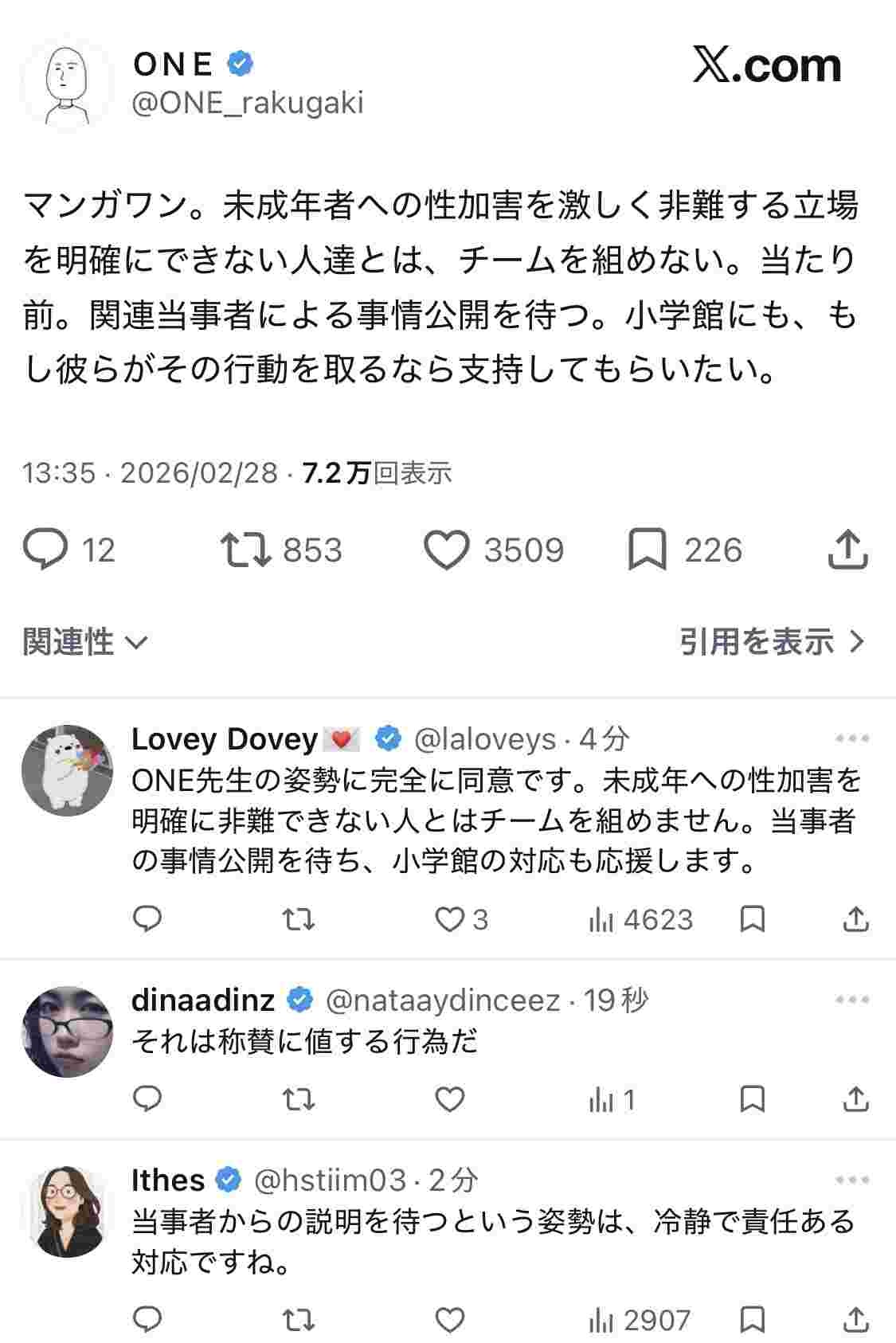Screen dimensions: 896x1343
Task: Open overflow menu on Ithes's reply
Action: (851, 1180)
